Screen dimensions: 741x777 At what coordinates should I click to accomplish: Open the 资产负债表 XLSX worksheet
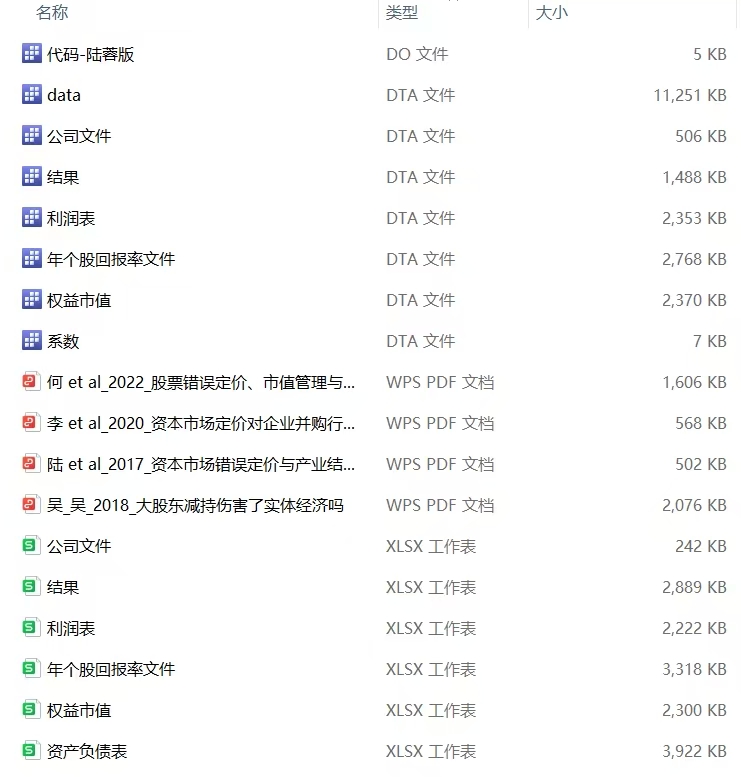87,751
